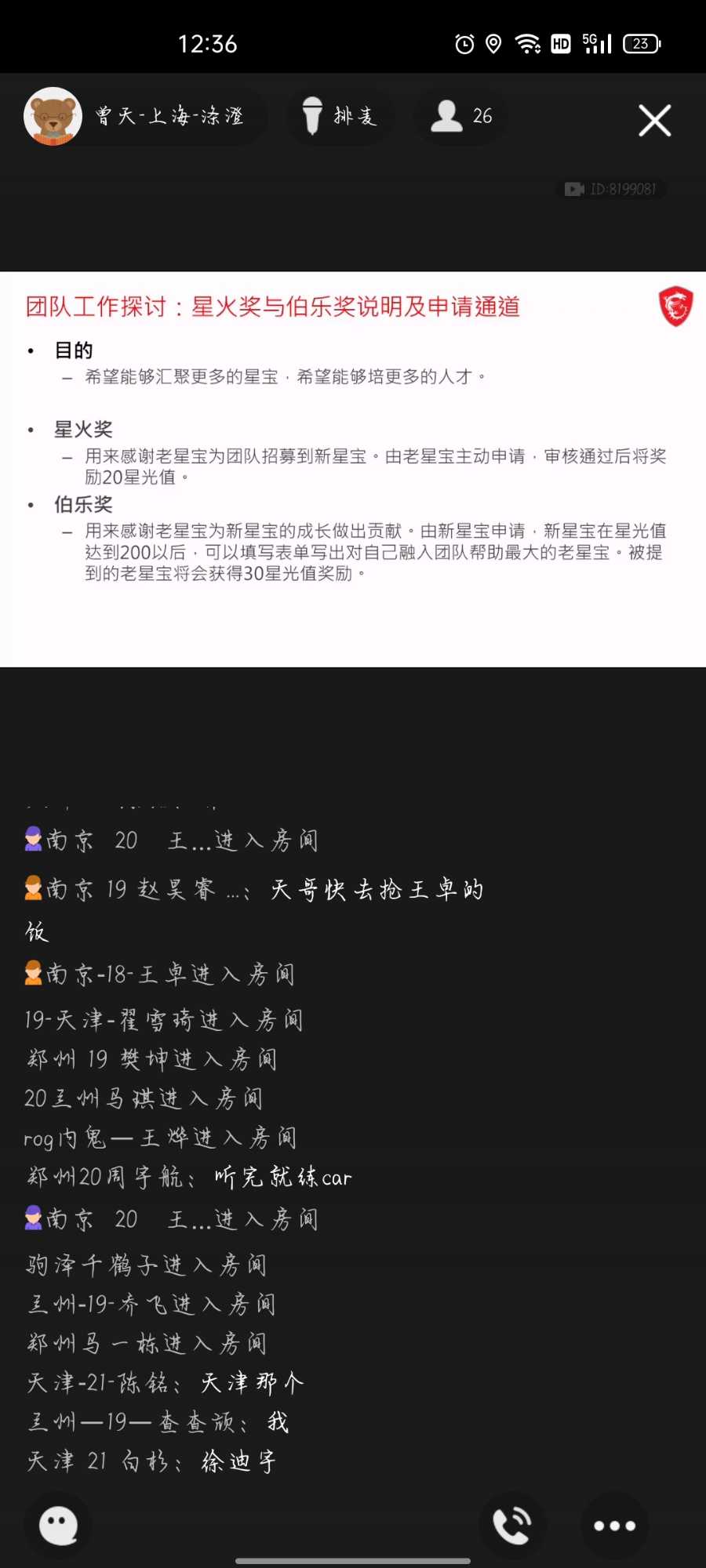
Task: Tap the 排麦 microphone queue button
Action: pos(340,117)
